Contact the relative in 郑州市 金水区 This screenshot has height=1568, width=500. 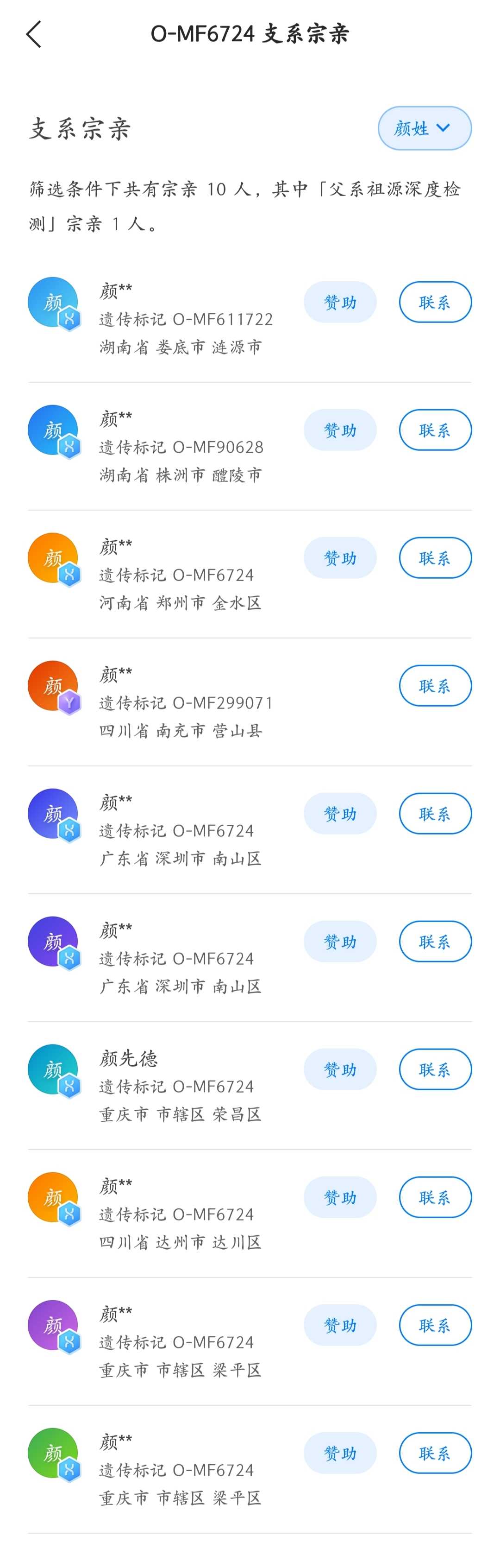pyautogui.click(x=434, y=558)
